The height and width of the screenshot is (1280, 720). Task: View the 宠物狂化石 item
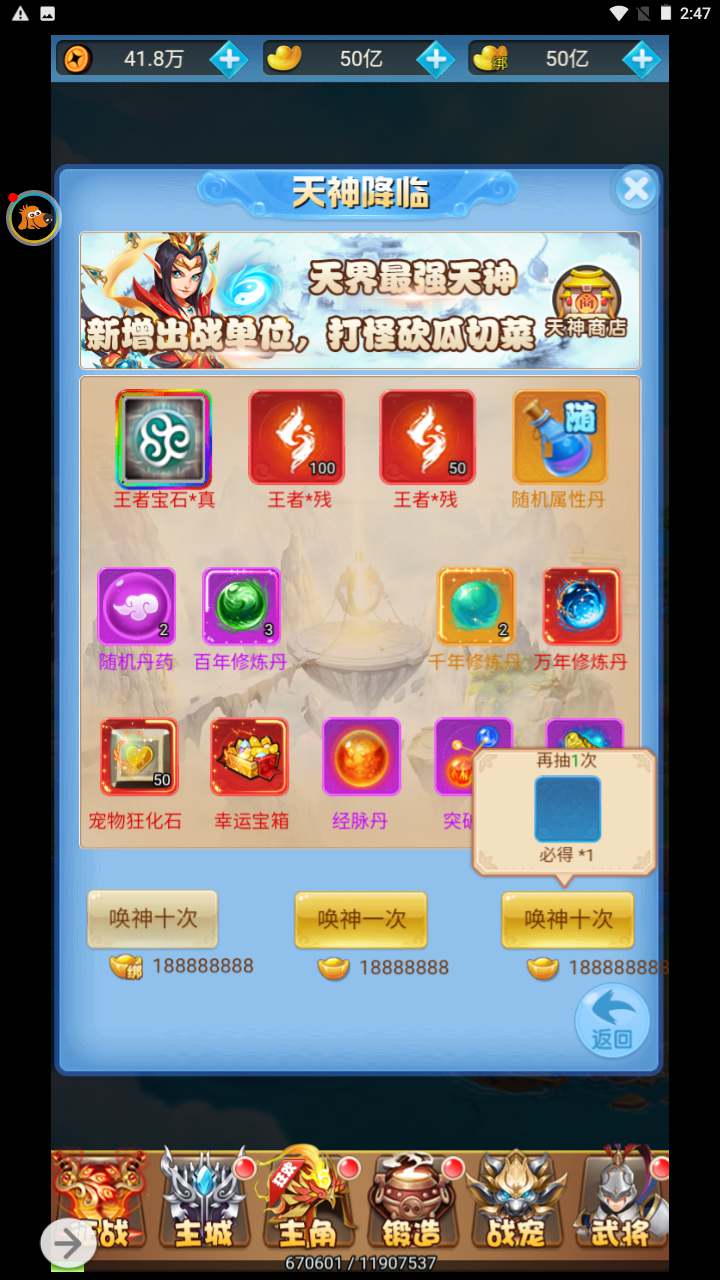coord(138,757)
